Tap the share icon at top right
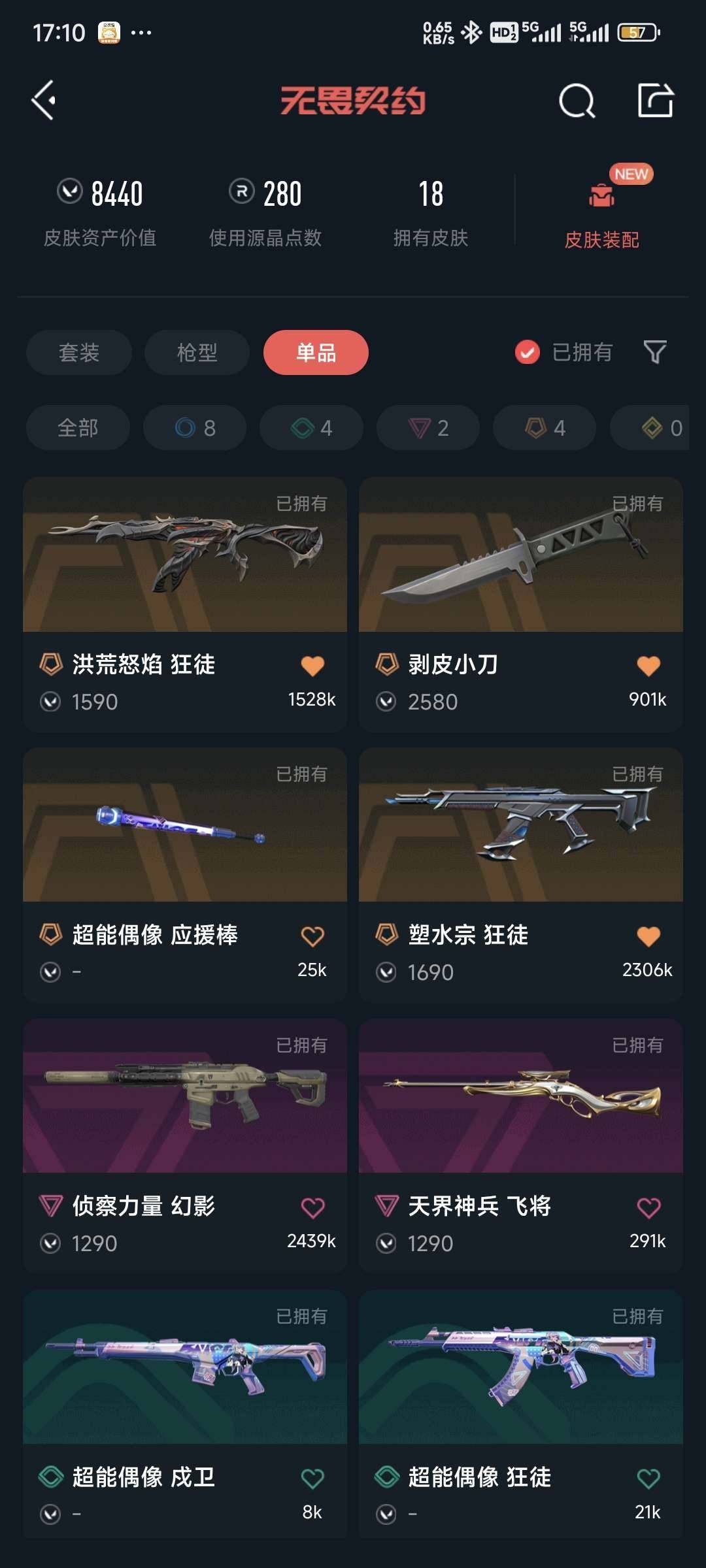The width and height of the screenshot is (706, 1568). (x=657, y=101)
